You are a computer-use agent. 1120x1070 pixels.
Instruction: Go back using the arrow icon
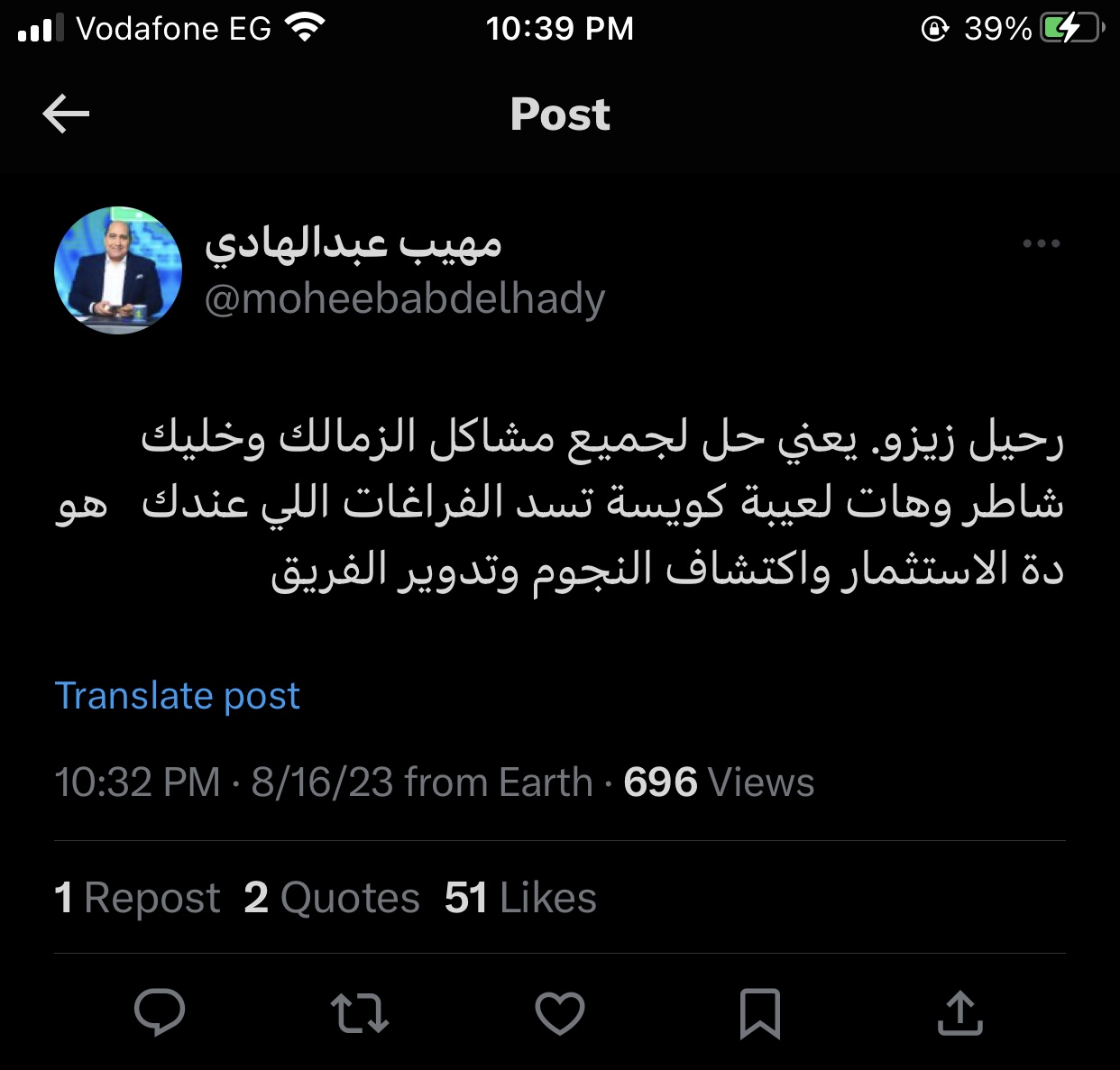66,114
